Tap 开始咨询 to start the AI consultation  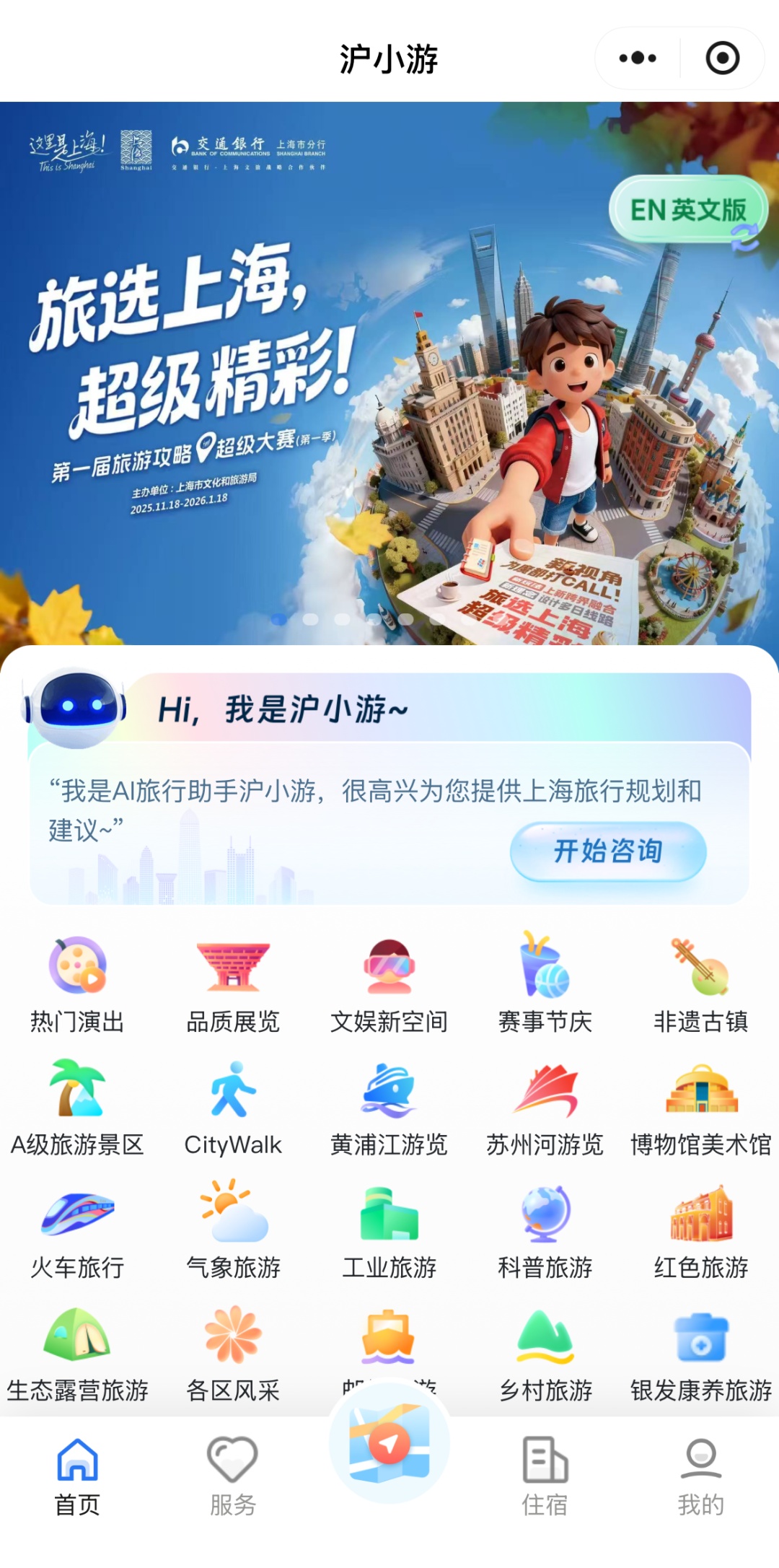[x=608, y=851]
